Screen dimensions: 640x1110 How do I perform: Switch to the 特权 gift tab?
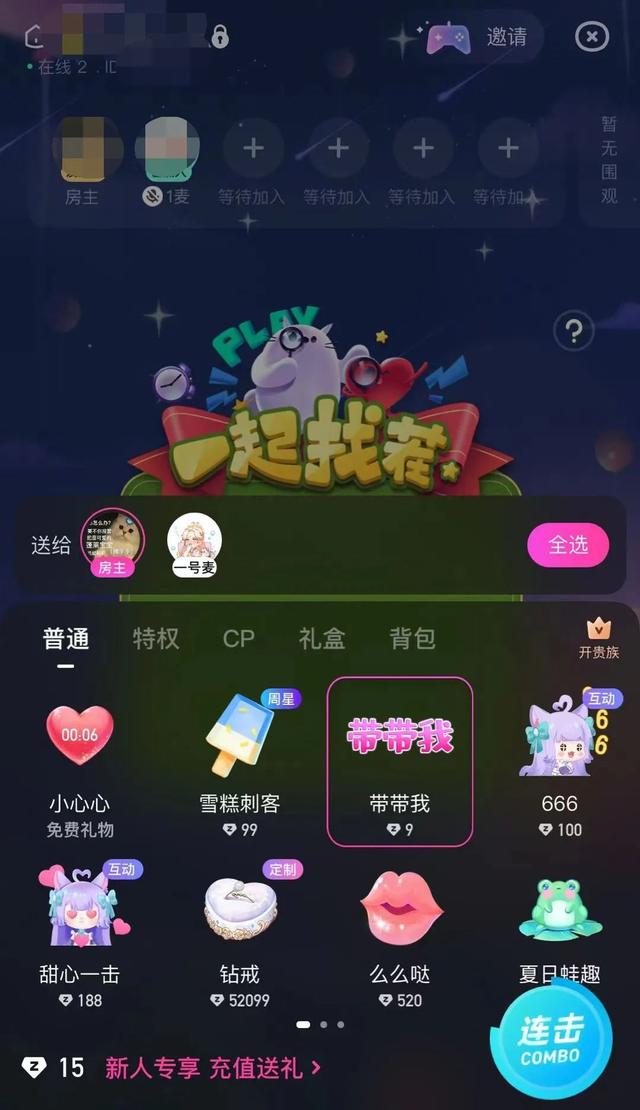click(156, 639)
